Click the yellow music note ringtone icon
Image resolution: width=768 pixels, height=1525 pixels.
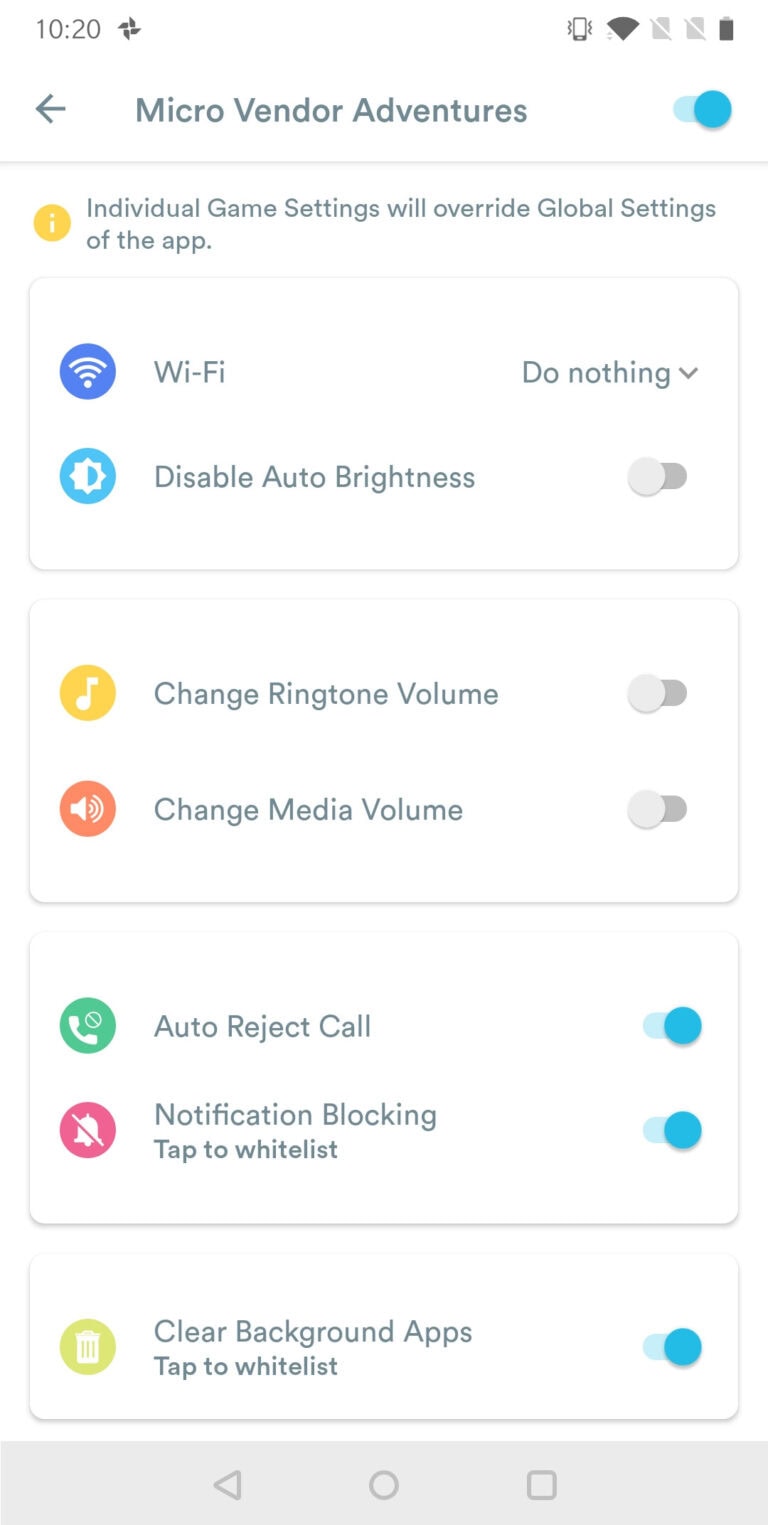[88, 692]
